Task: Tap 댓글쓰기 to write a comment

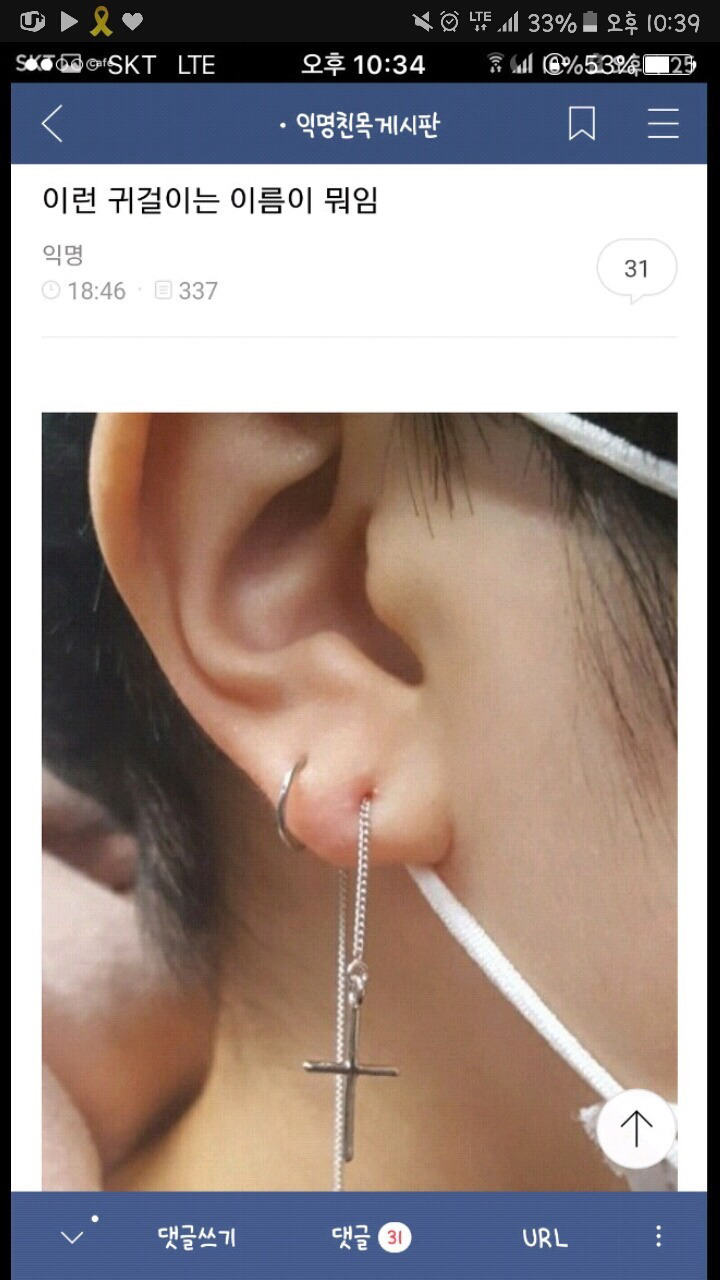Action: click(x=197, y=1238)
